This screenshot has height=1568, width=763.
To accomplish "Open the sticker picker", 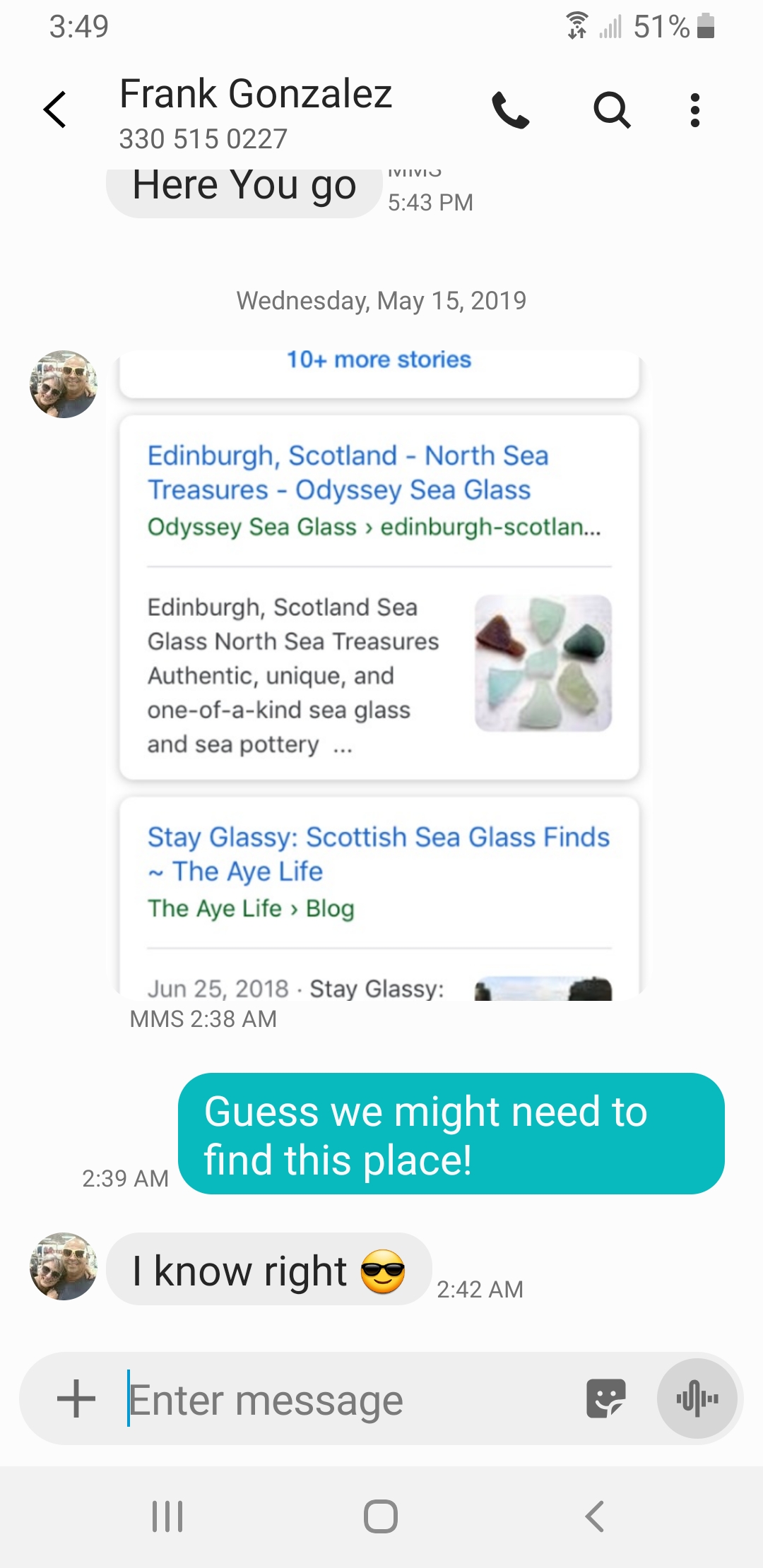I will click(605, 1398).
